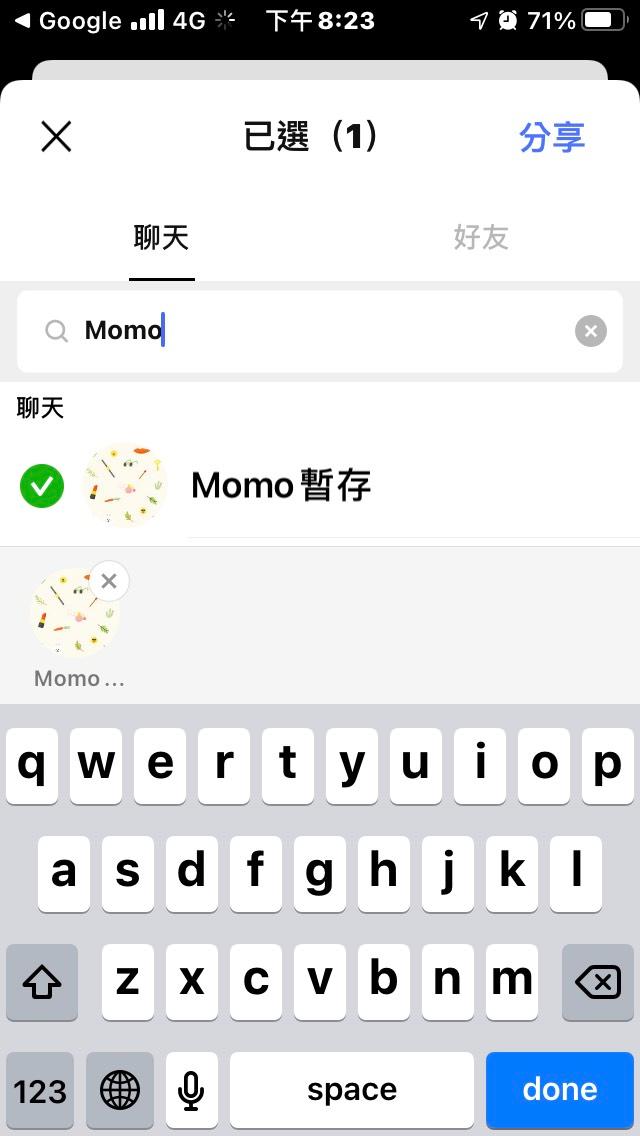Tap the done key on keyboard
The image size is (640, 1136).
[559, 1089]
